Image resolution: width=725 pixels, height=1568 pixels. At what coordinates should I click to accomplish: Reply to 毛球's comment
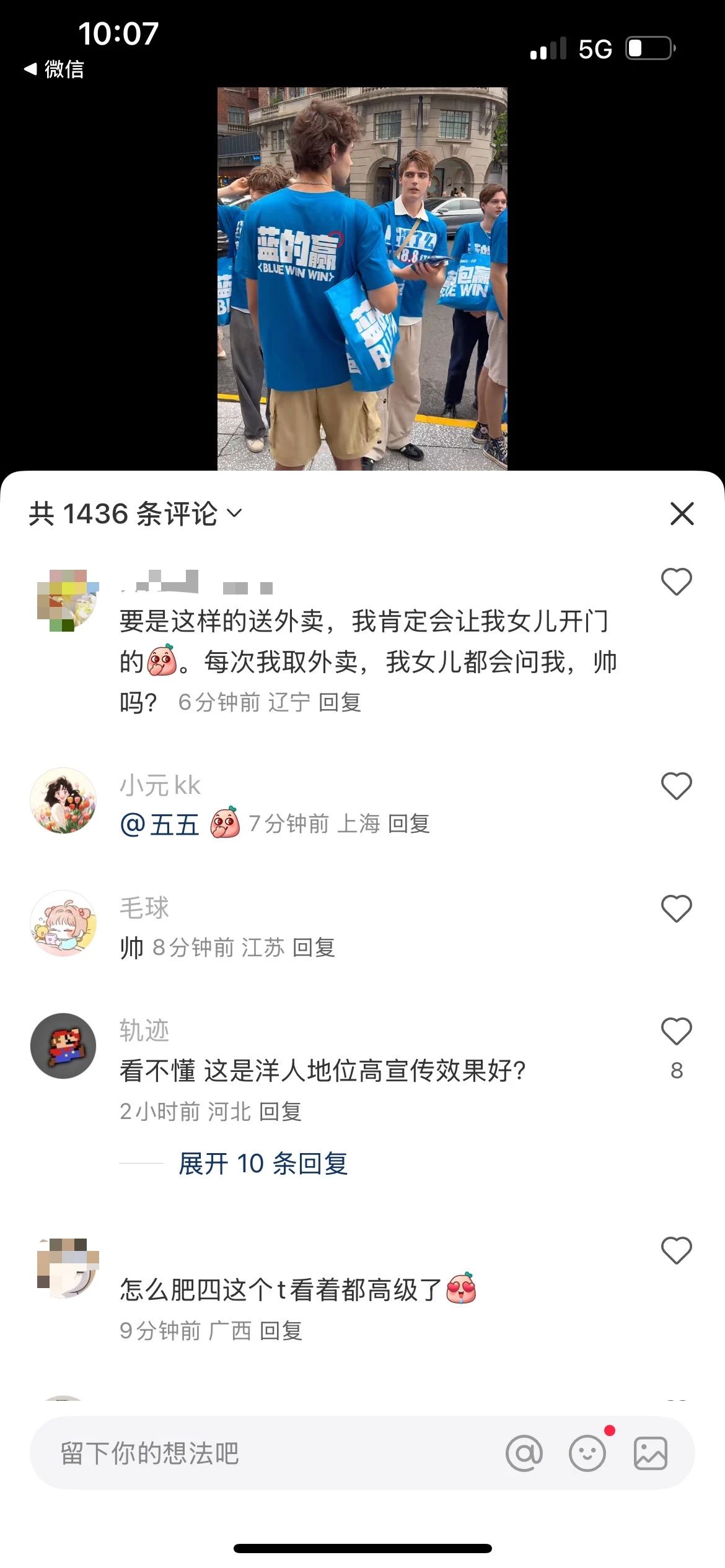click(x=314, y=947)
